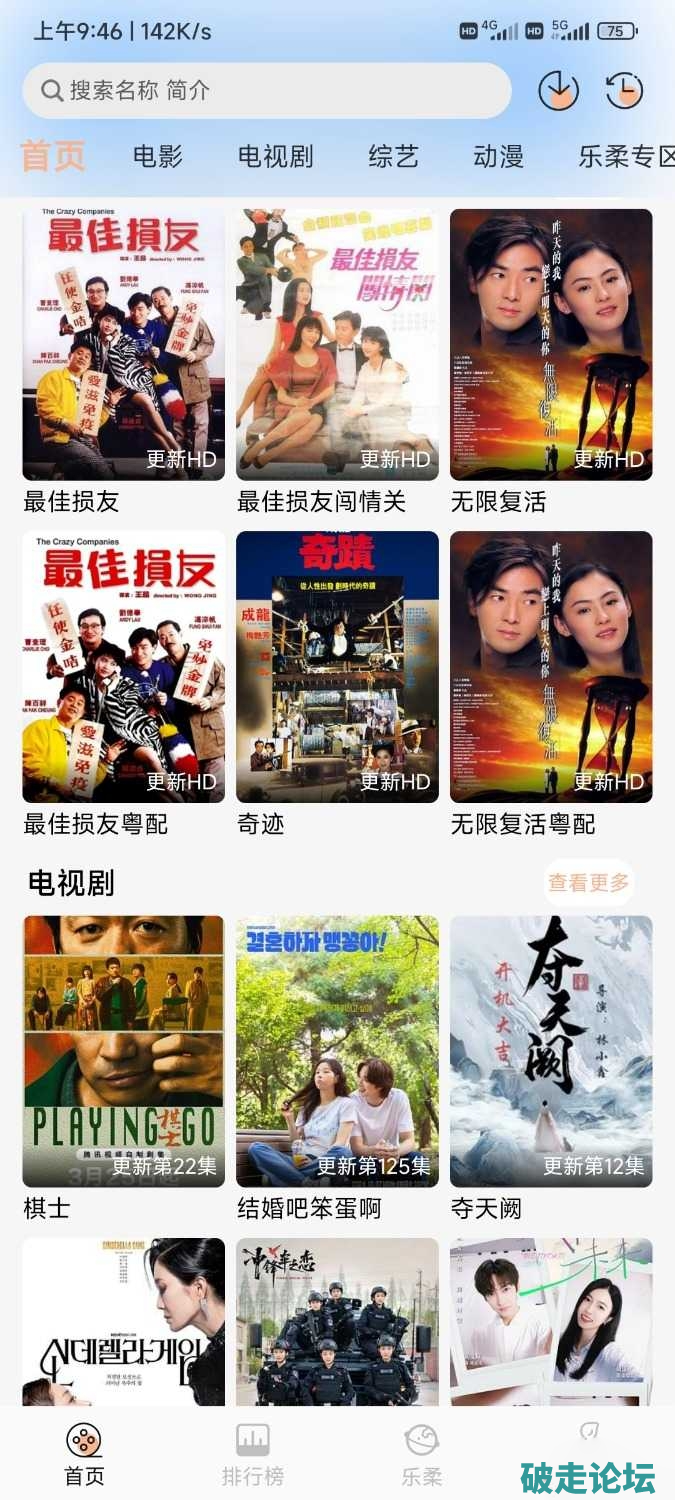Open the watch history icon
This screenshot has height=1500, width=675.
point(624,91)
